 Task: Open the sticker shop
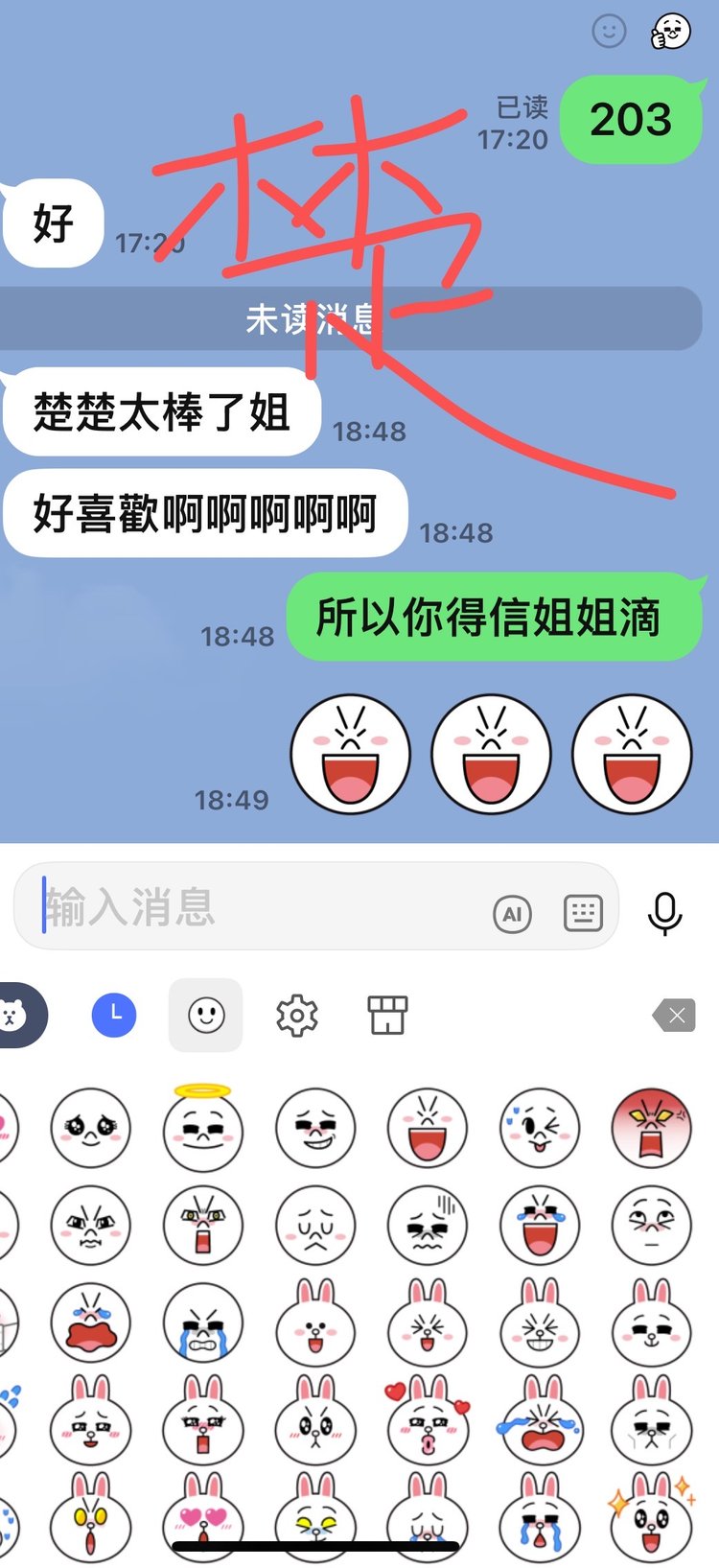(387, 1015)
